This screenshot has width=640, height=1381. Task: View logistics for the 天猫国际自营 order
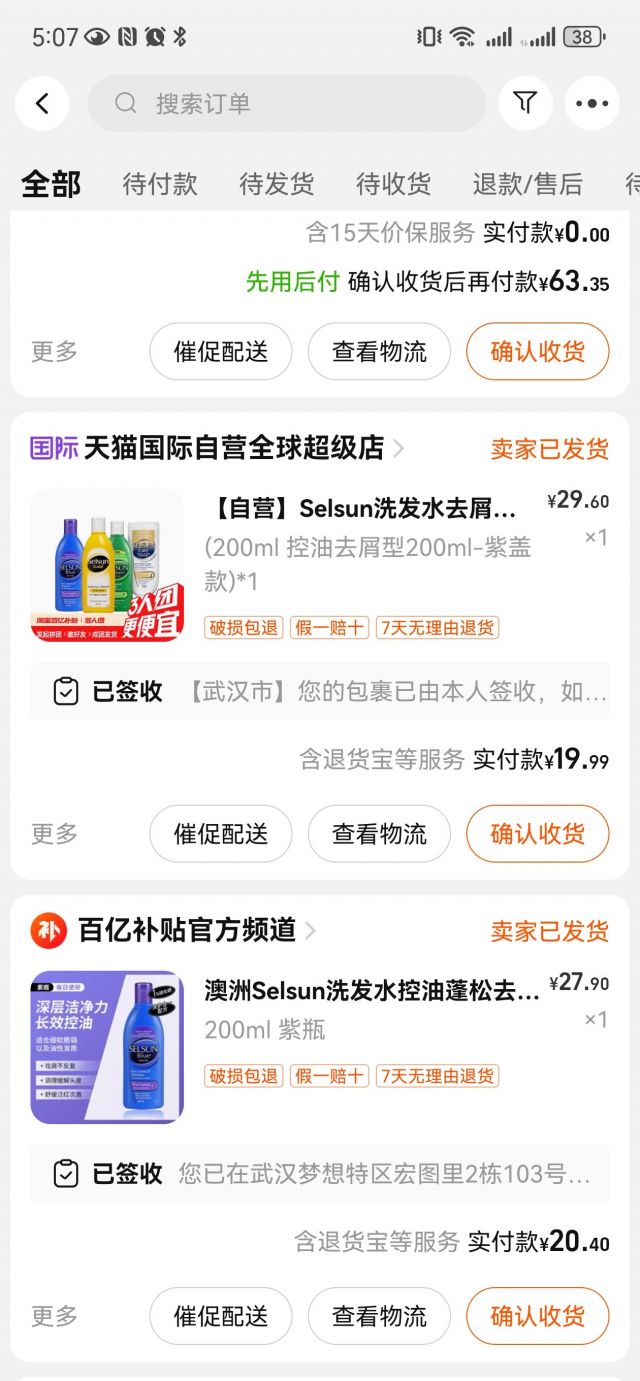pyautogui.click(x=379, y=834)
